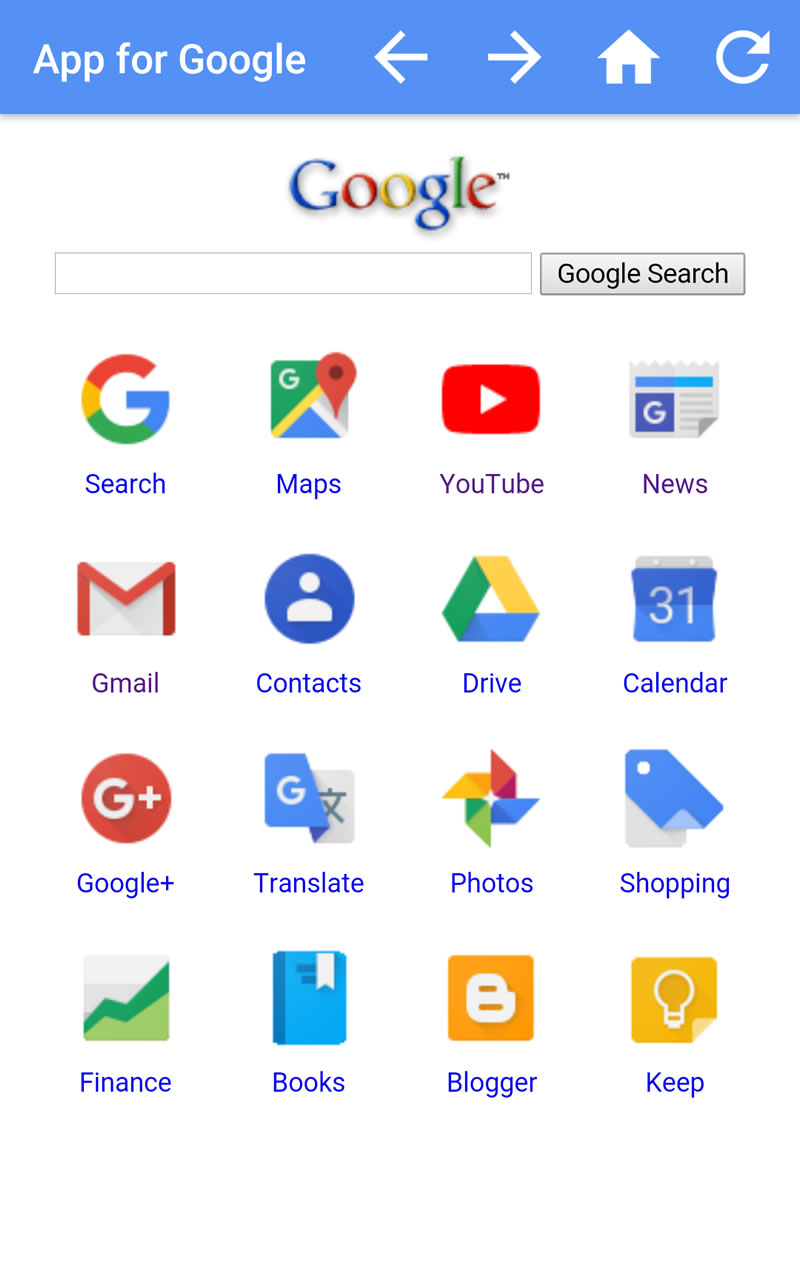Image resolution: width=800 pixels, height=1280 pixels.
Task: Reload the current page
Action: 743,58
